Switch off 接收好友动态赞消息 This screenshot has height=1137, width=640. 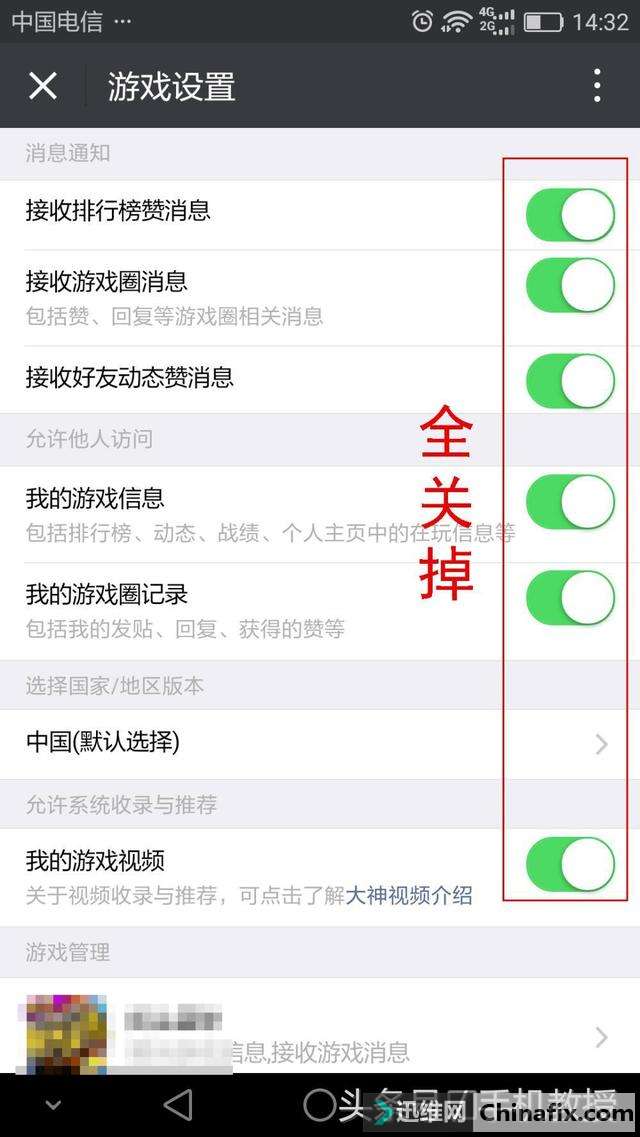570,381
